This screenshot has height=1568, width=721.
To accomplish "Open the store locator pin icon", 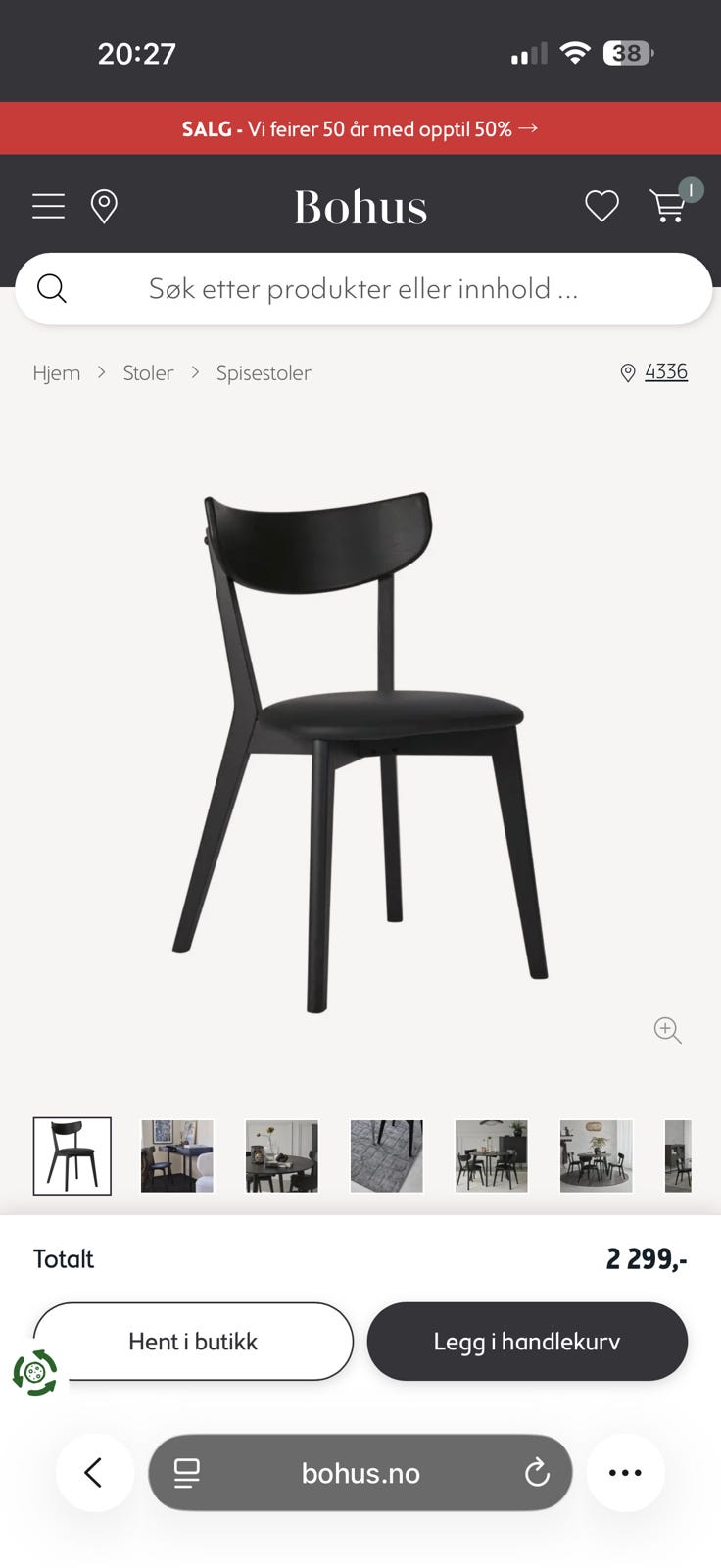I will pyautogui.click(x=104, y=206).
